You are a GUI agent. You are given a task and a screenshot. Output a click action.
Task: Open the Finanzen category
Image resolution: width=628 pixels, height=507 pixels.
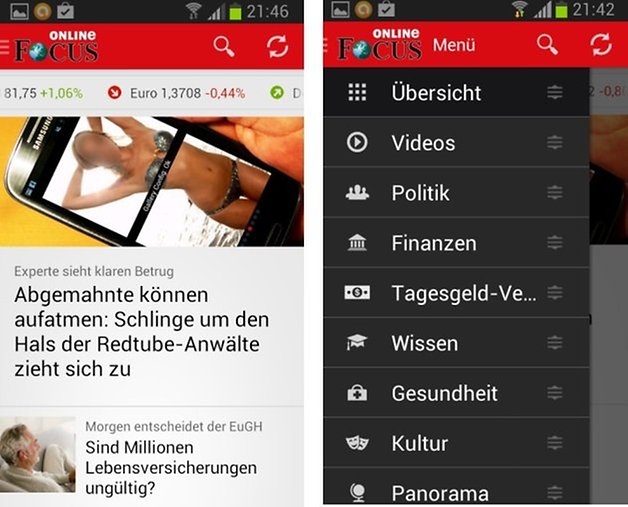coord(433,243)
